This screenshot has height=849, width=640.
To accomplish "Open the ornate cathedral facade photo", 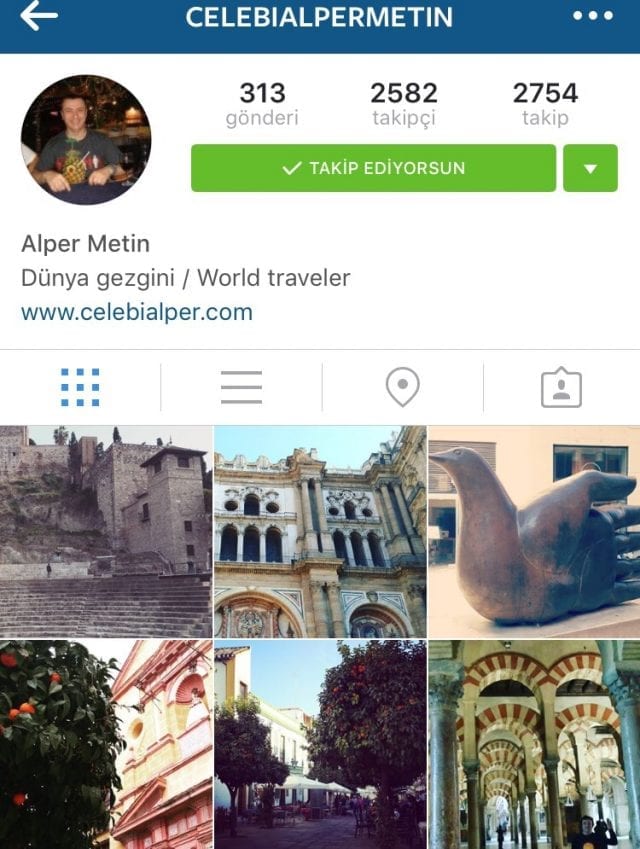I will coord(320,532).
